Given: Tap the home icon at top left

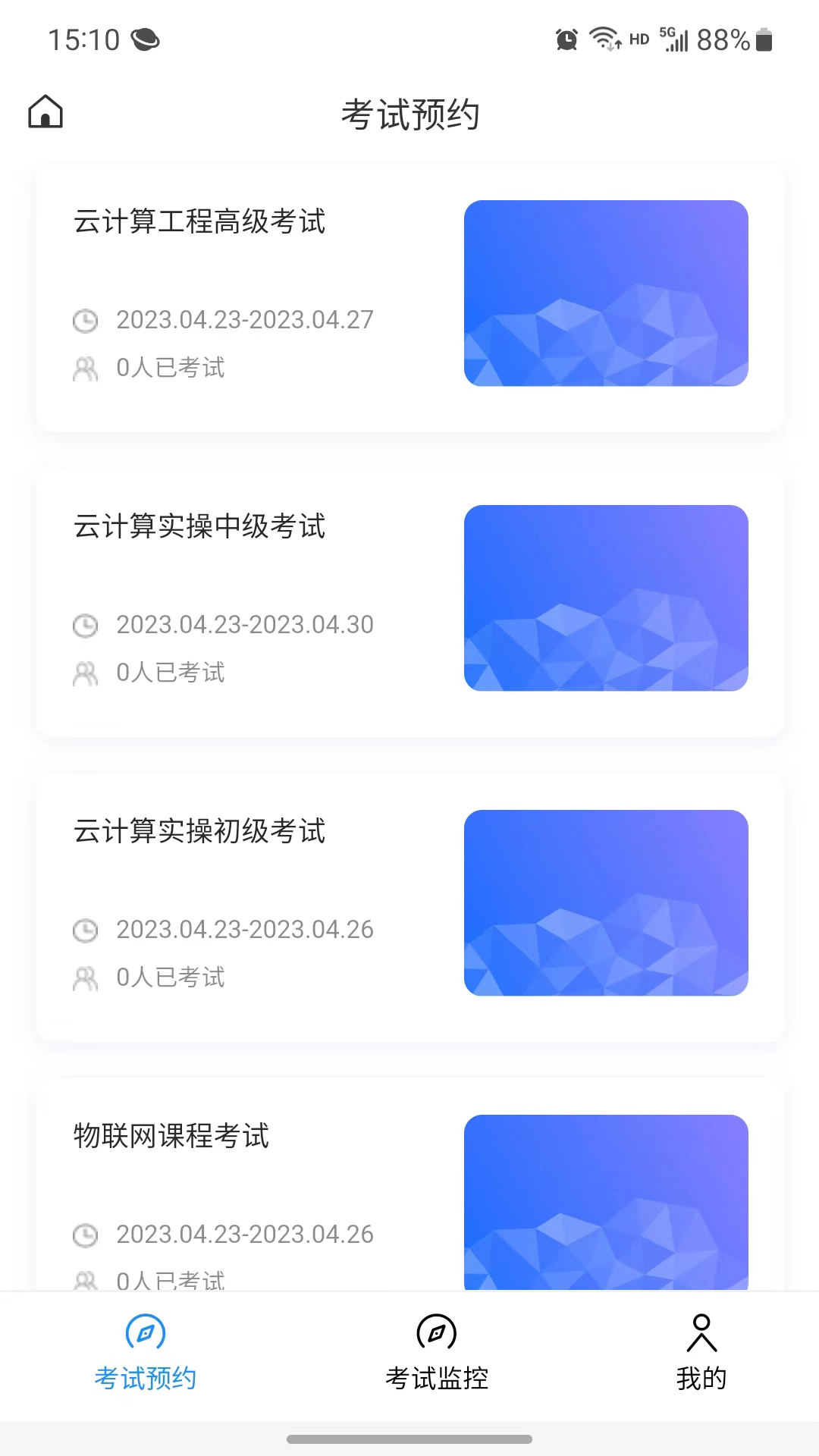Looking at the screenshot, I should point(45,111).
